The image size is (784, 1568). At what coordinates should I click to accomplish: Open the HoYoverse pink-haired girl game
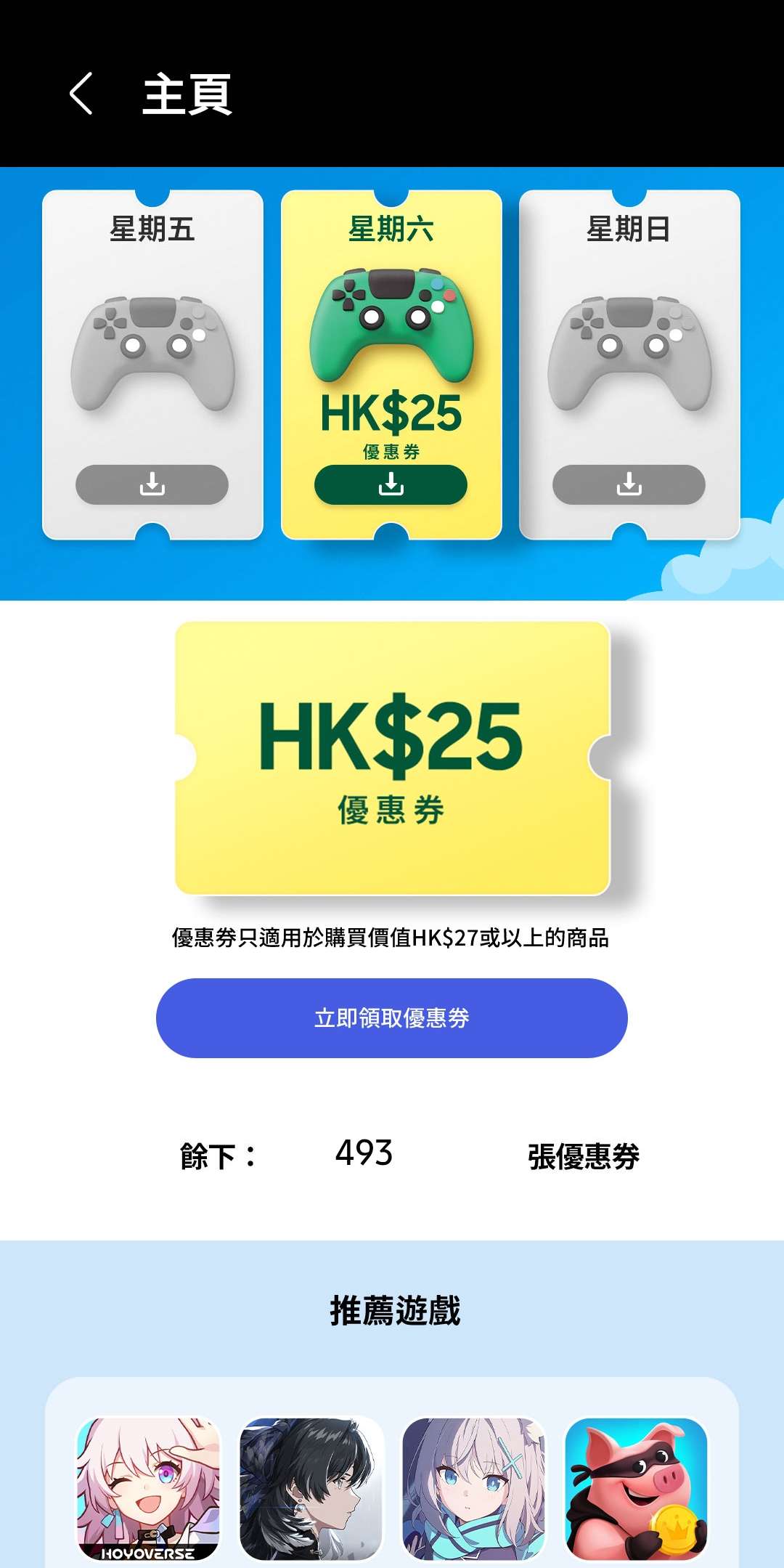tap(149, 1487)
